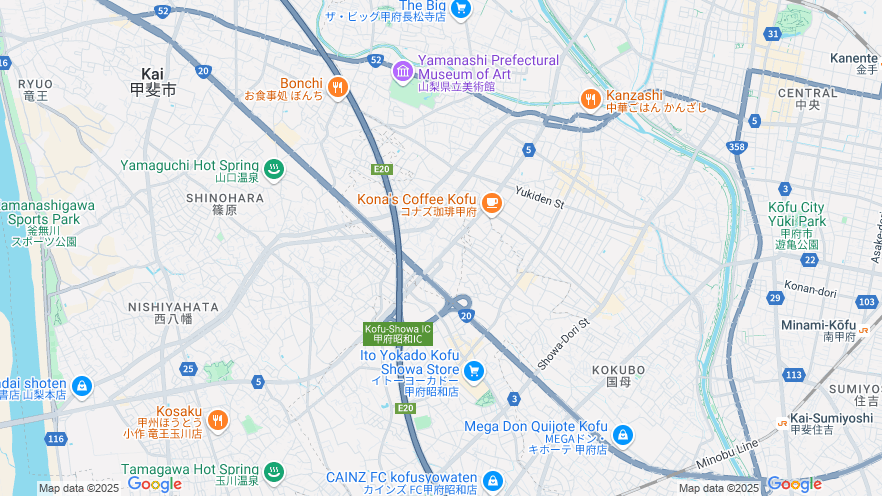Screen dimensions: 882x496
Task: Select the Kosaku restaurant pin
Action: (217, 420)
